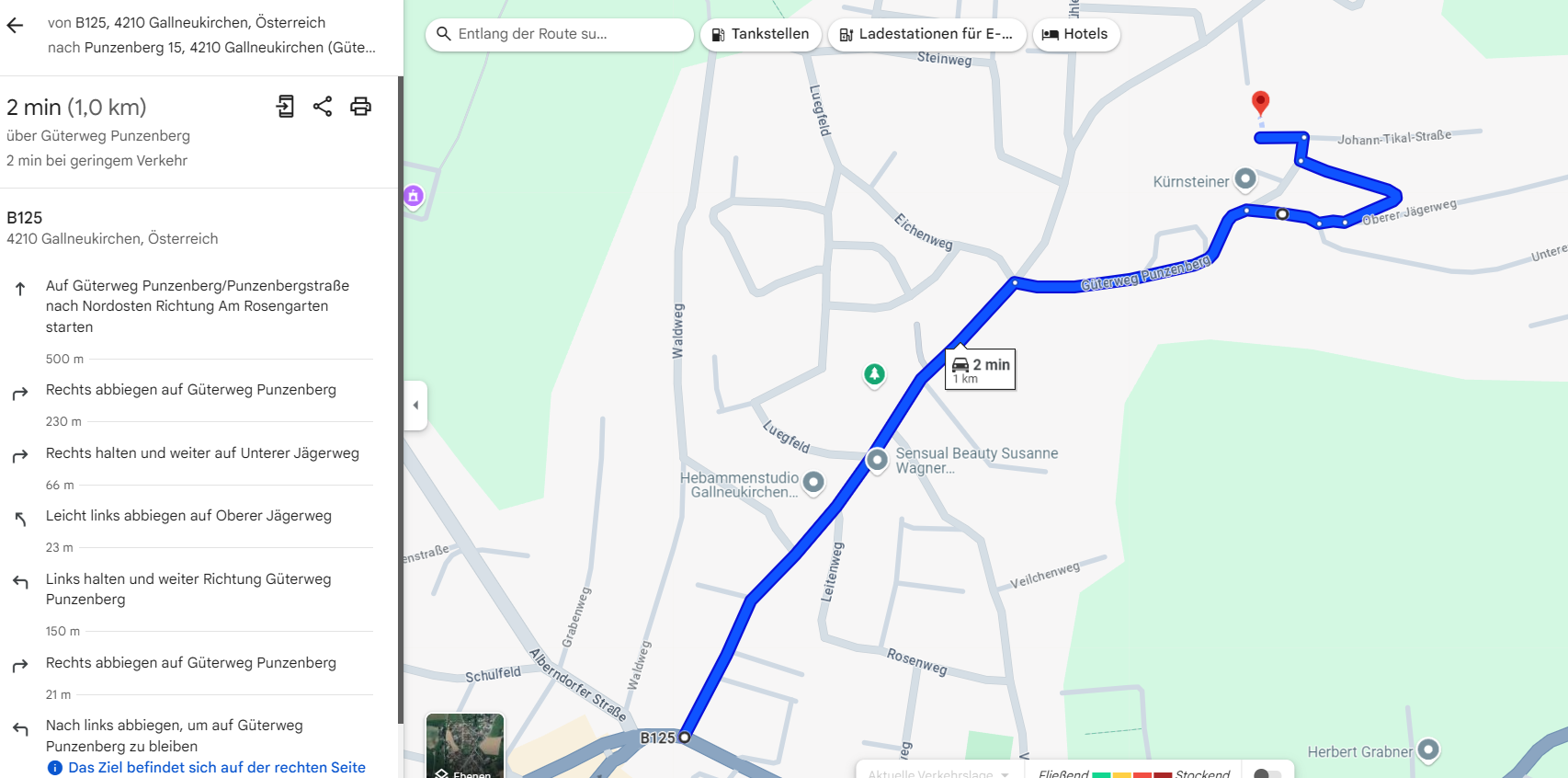Open the Kürnsteiner place marker
Image resolution: width=1568 pixels, height=778 pixels.
pyautogui.click(x=1245, y=178)
